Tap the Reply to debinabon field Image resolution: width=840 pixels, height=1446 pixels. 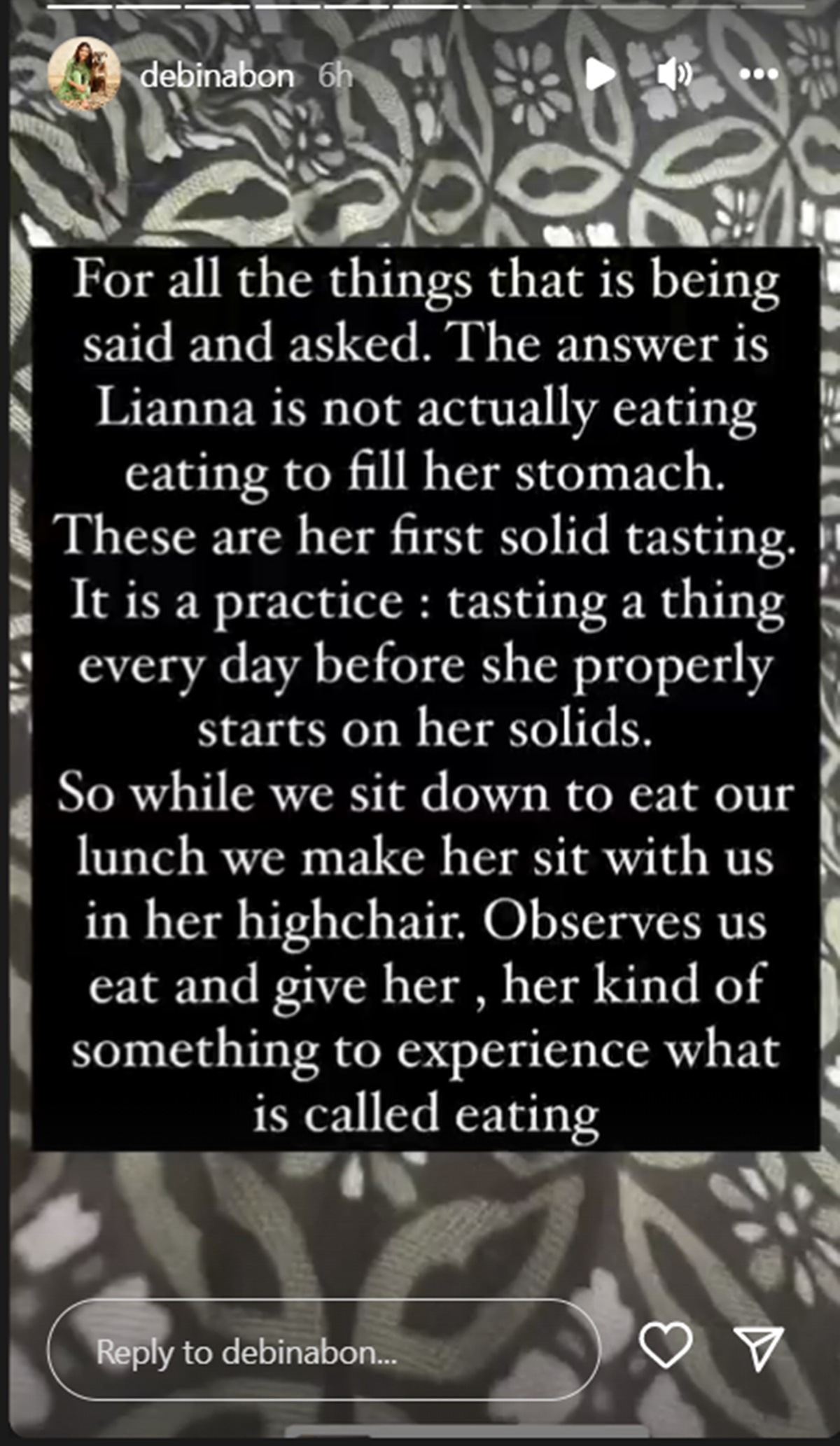(x=323, y=1351)
